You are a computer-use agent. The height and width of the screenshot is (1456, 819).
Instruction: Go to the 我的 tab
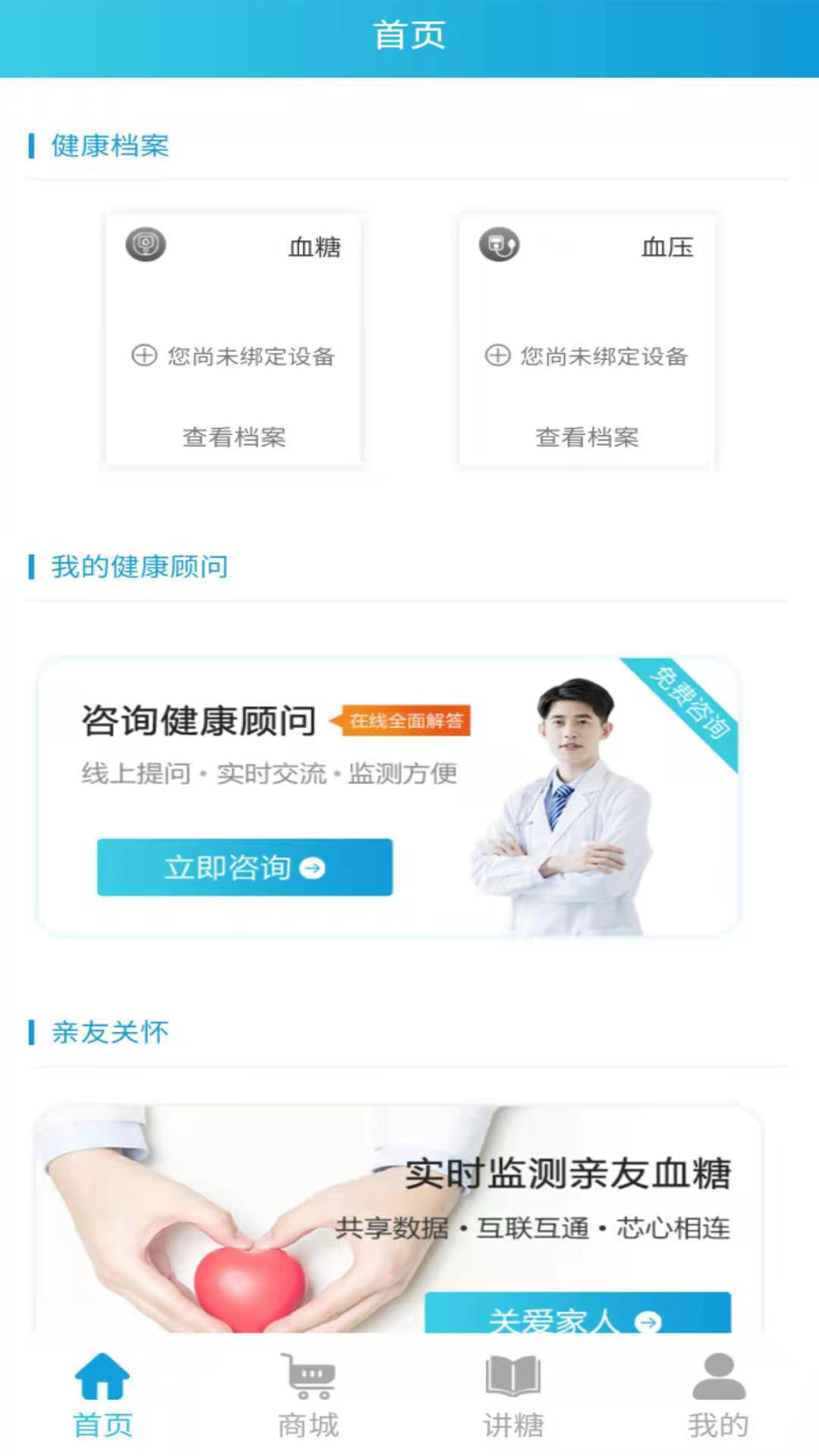click(718, 1395)
